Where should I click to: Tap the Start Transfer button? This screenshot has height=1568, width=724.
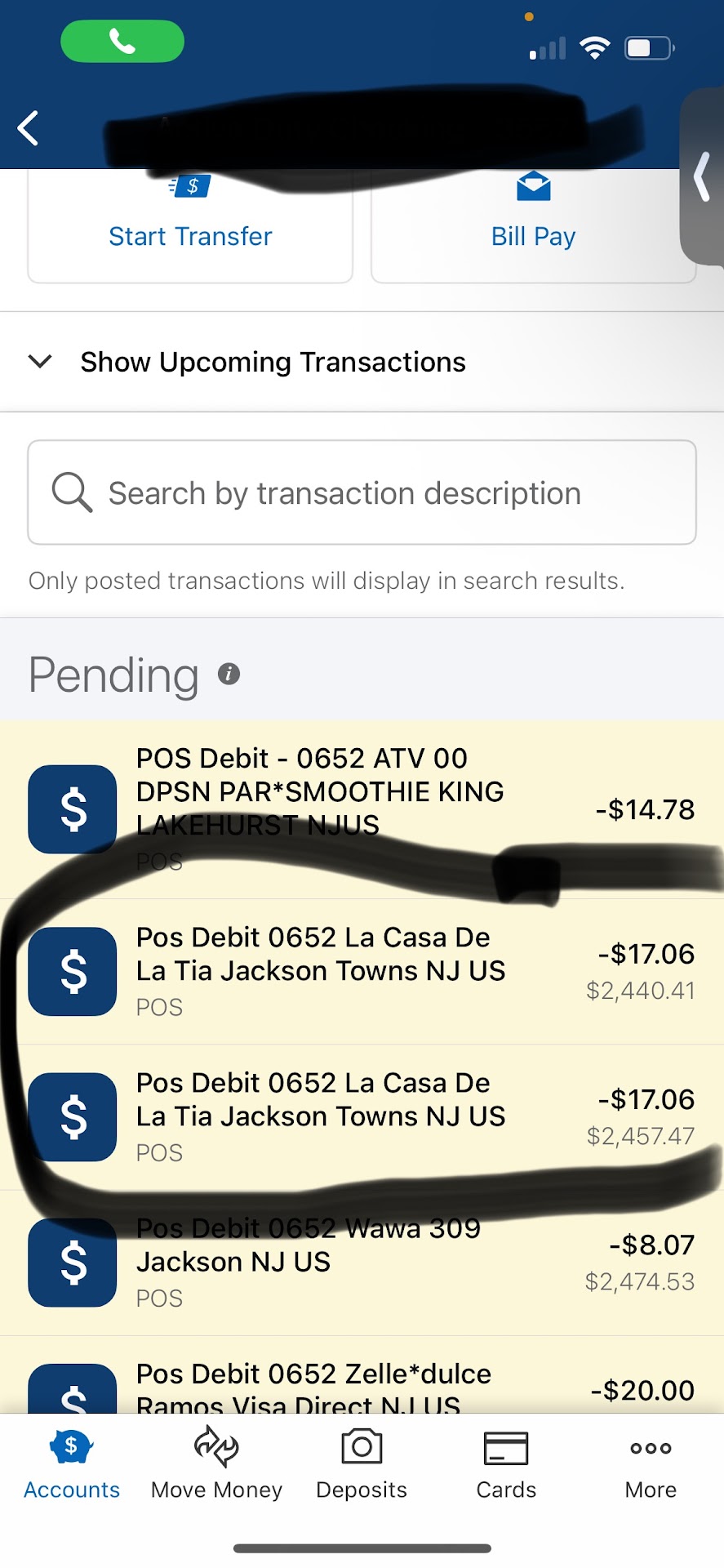(190, 226)
